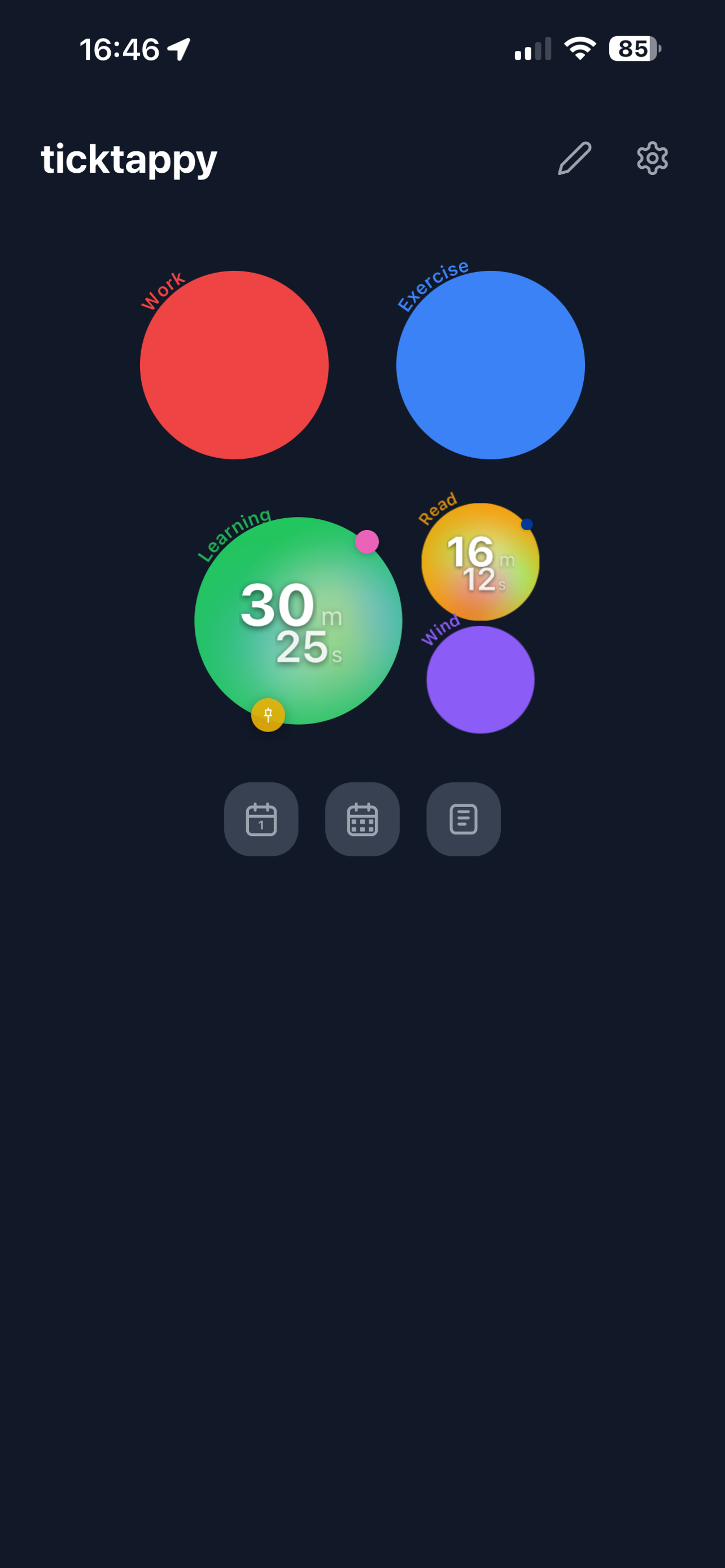
Task: Open the monthly calendar view icon
Action: click(x=362, y=818)
